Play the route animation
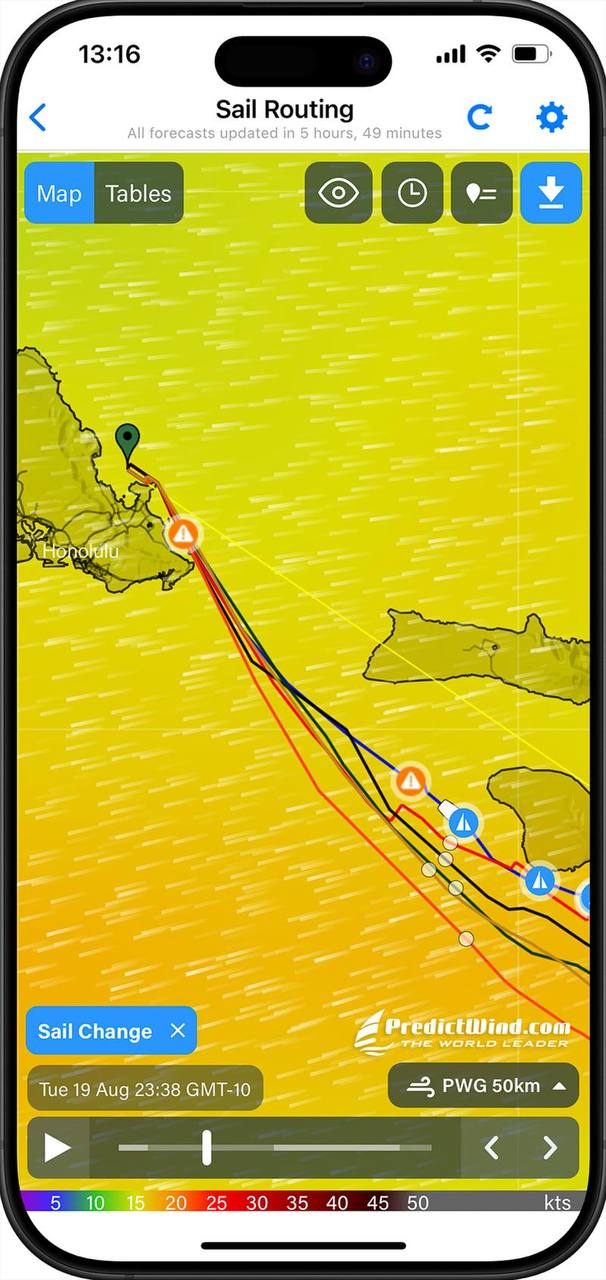The height and width of the screenshot is (1280, 606). (x=58, y=1148)
